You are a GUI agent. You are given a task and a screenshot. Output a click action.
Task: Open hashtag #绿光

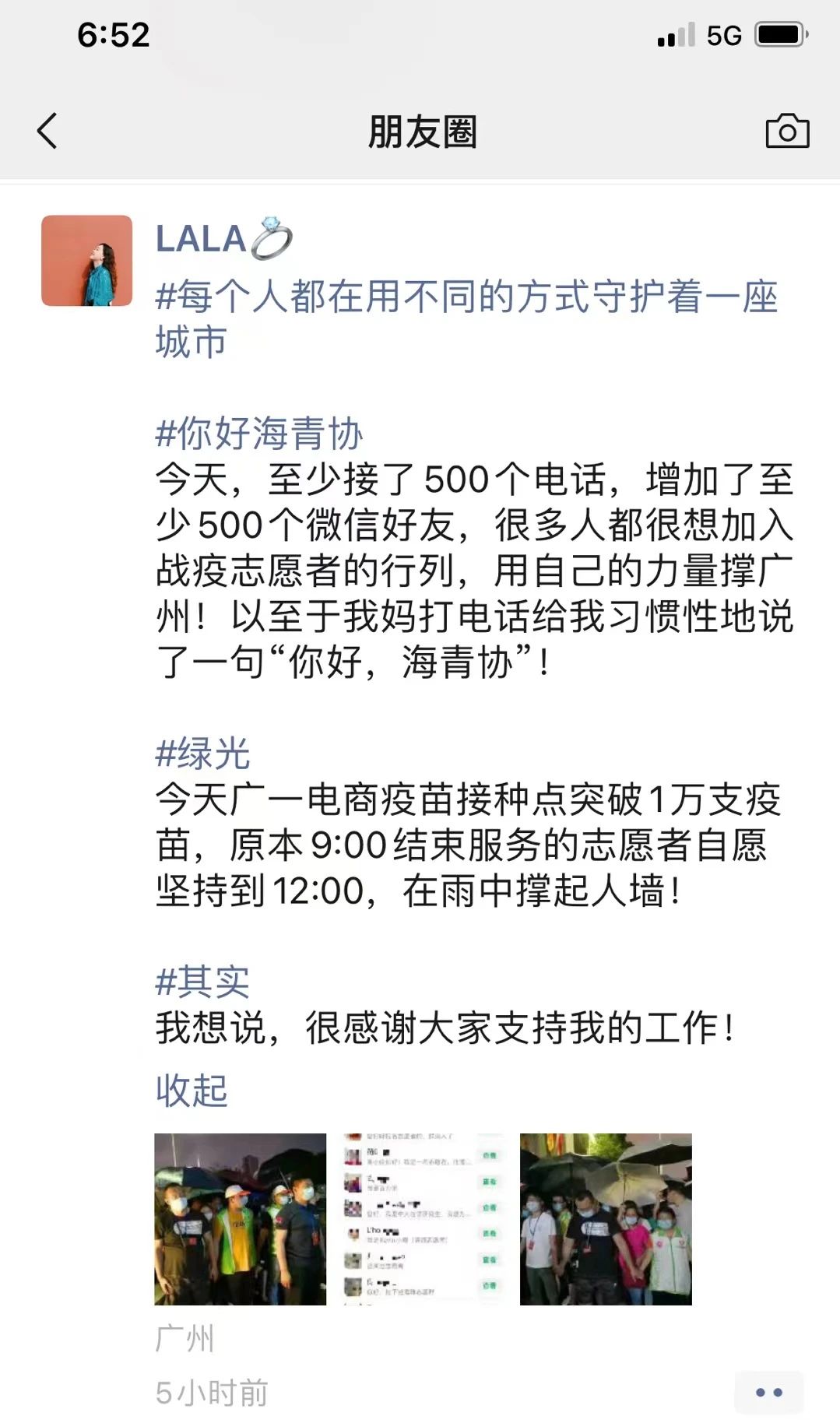[x=202, y=754]
